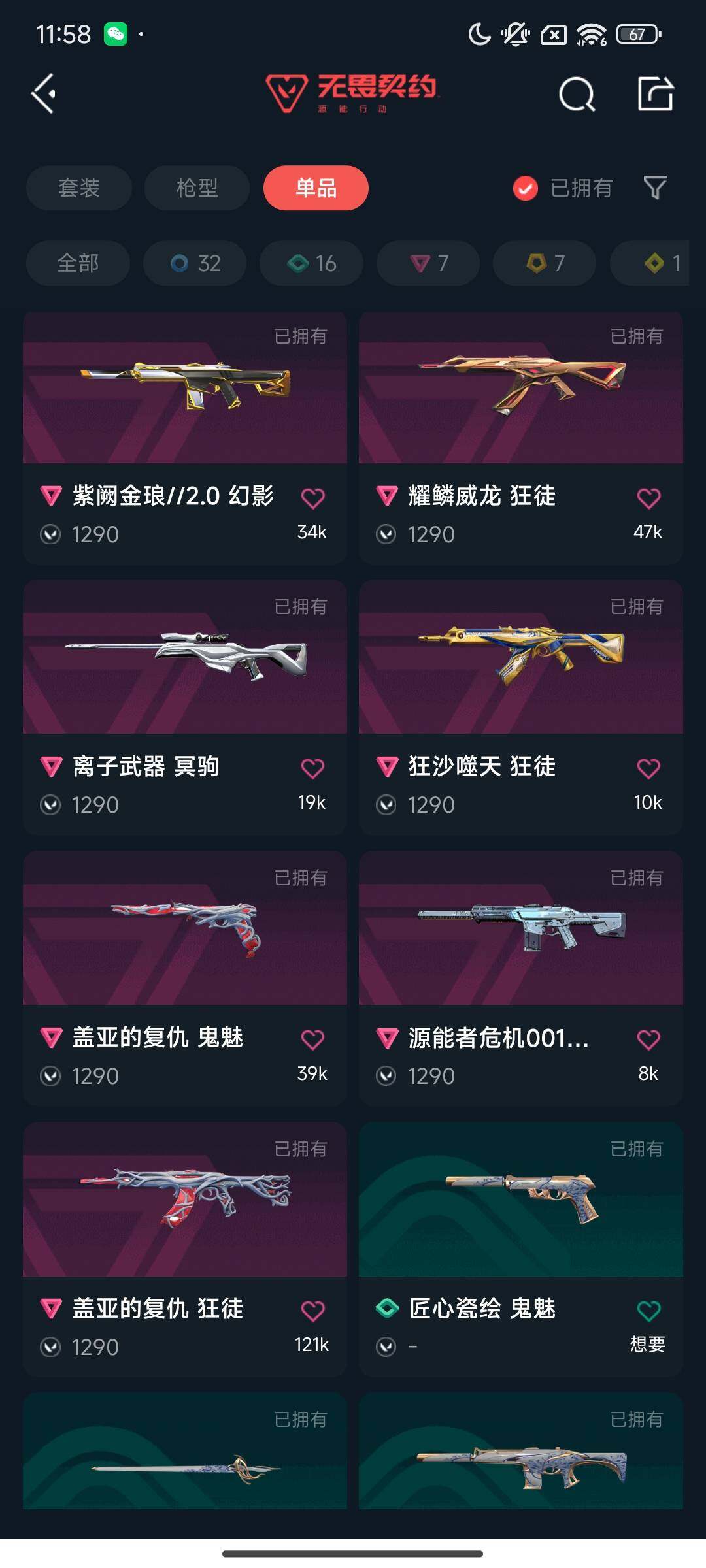This screenshot has width=706, height=1568.
Task: Select the teal rarity filter showing 16
Action: tap(311, 263)
